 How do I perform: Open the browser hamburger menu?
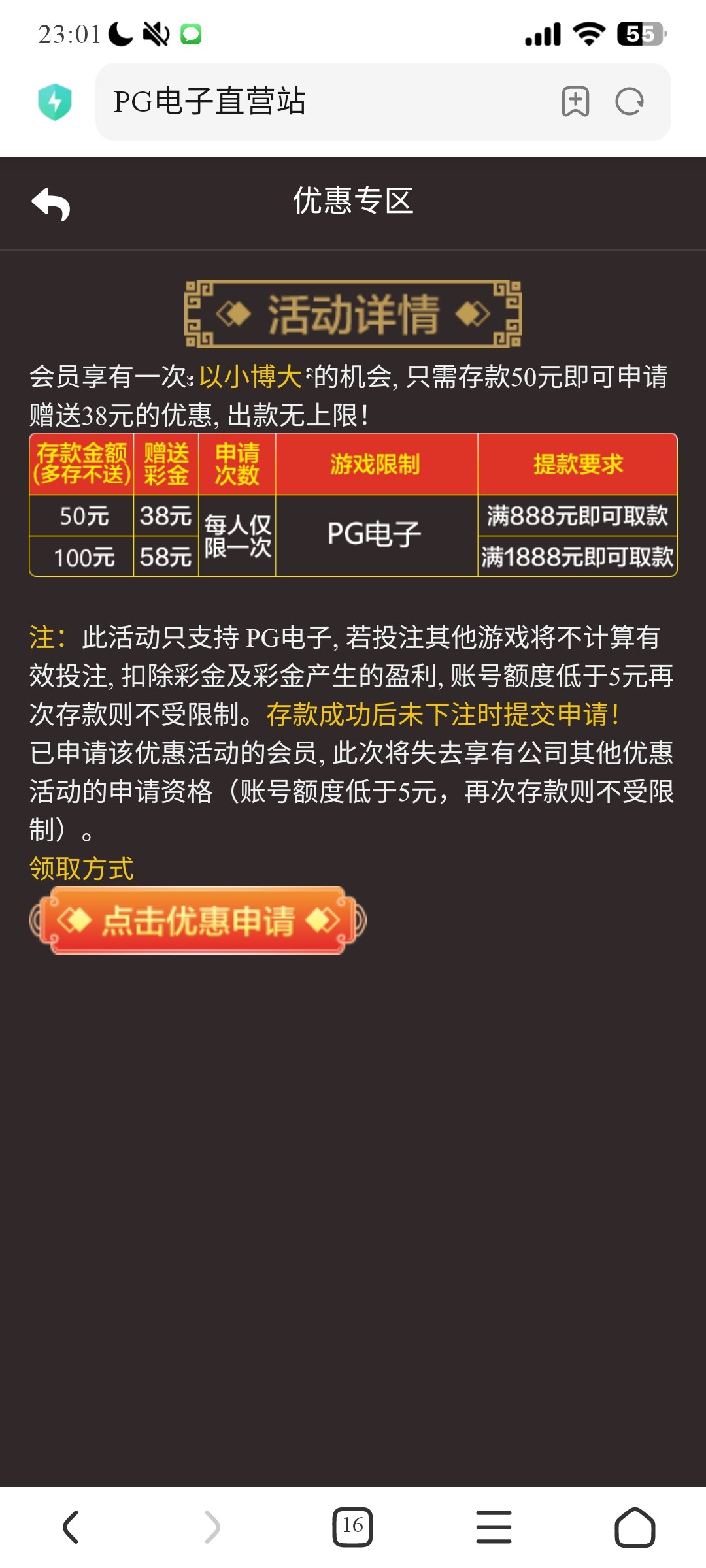point(494,1527)
